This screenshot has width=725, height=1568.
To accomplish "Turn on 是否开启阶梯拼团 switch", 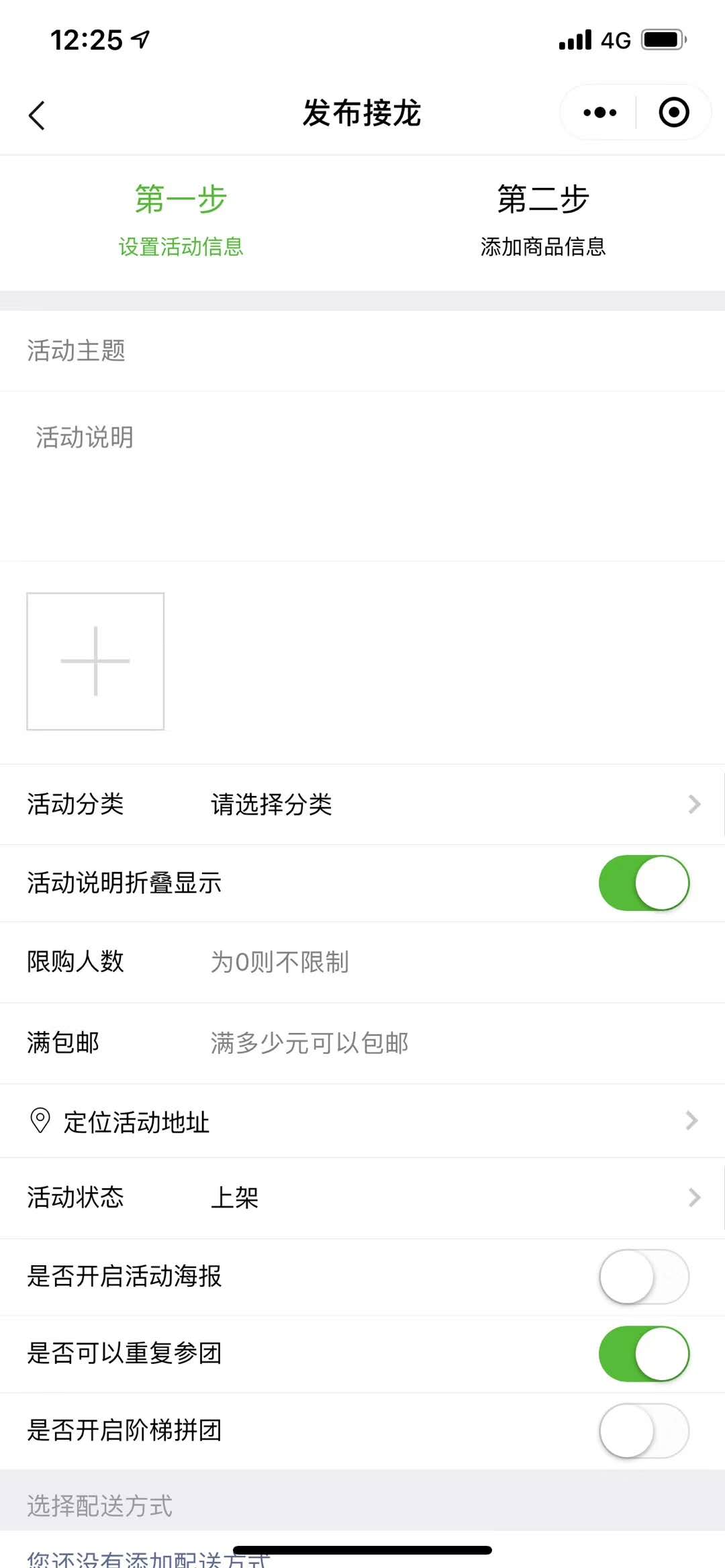I will pyautogui.click(x=644, y=1430).
